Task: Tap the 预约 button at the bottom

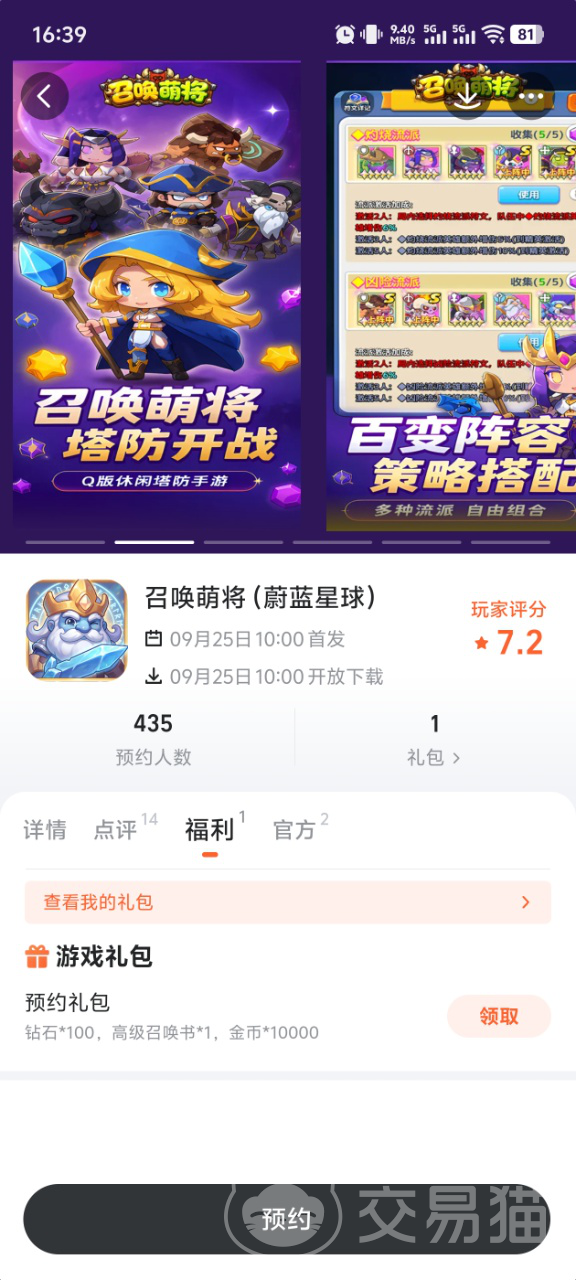Action: 287,1219
